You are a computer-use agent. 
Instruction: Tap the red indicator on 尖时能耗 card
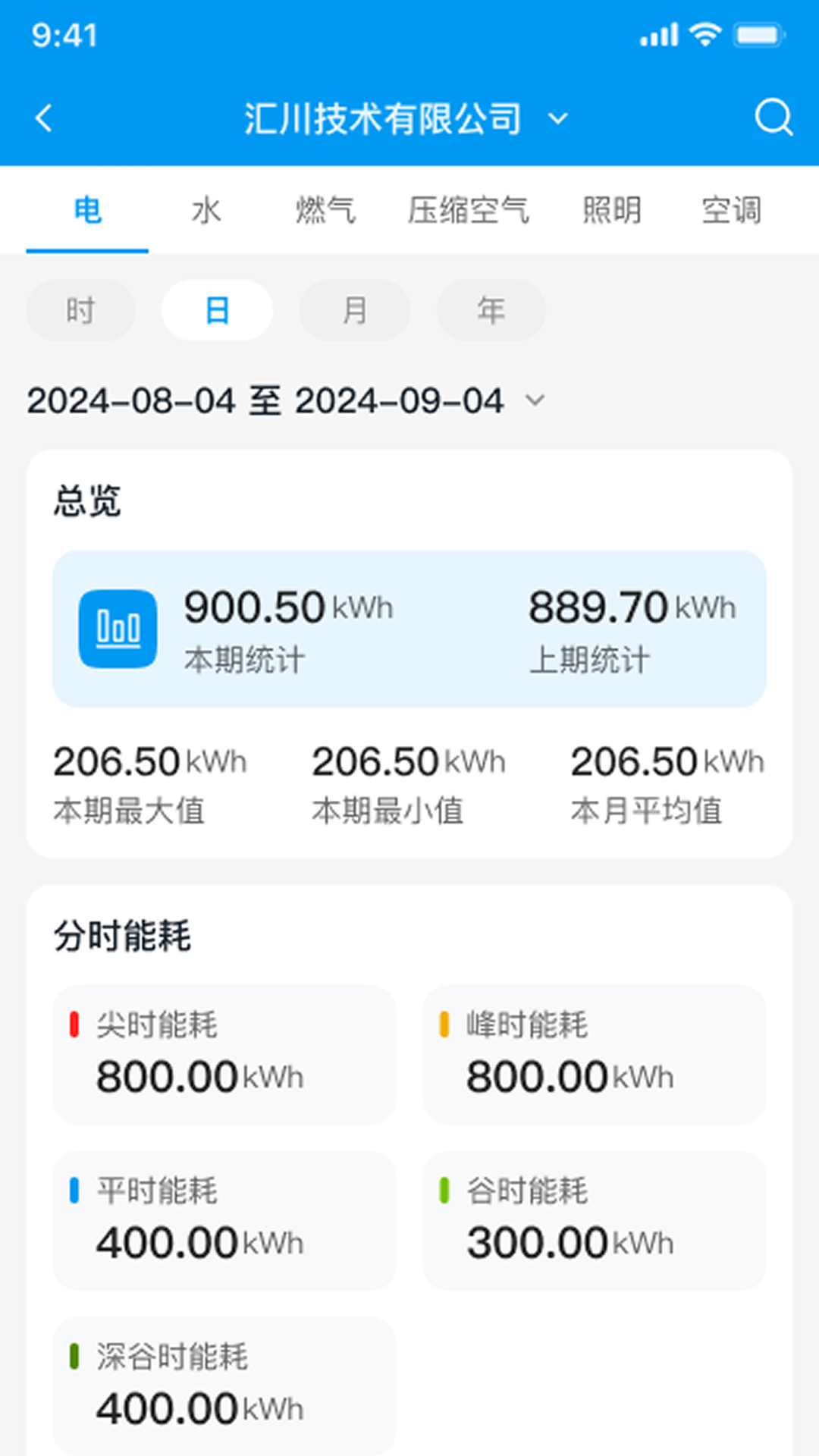[x=74, y=1025]
